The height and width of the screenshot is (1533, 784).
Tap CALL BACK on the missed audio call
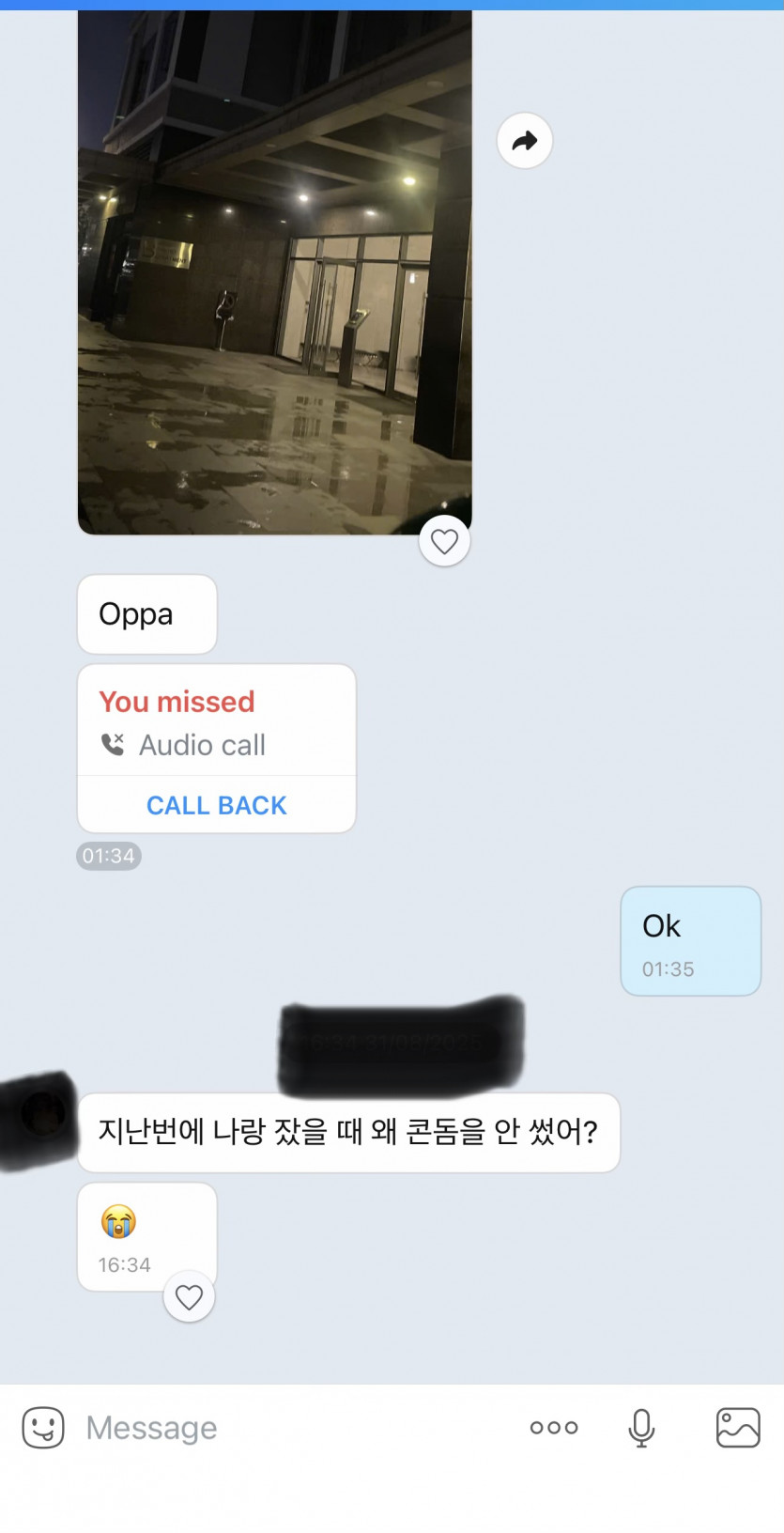216,805
